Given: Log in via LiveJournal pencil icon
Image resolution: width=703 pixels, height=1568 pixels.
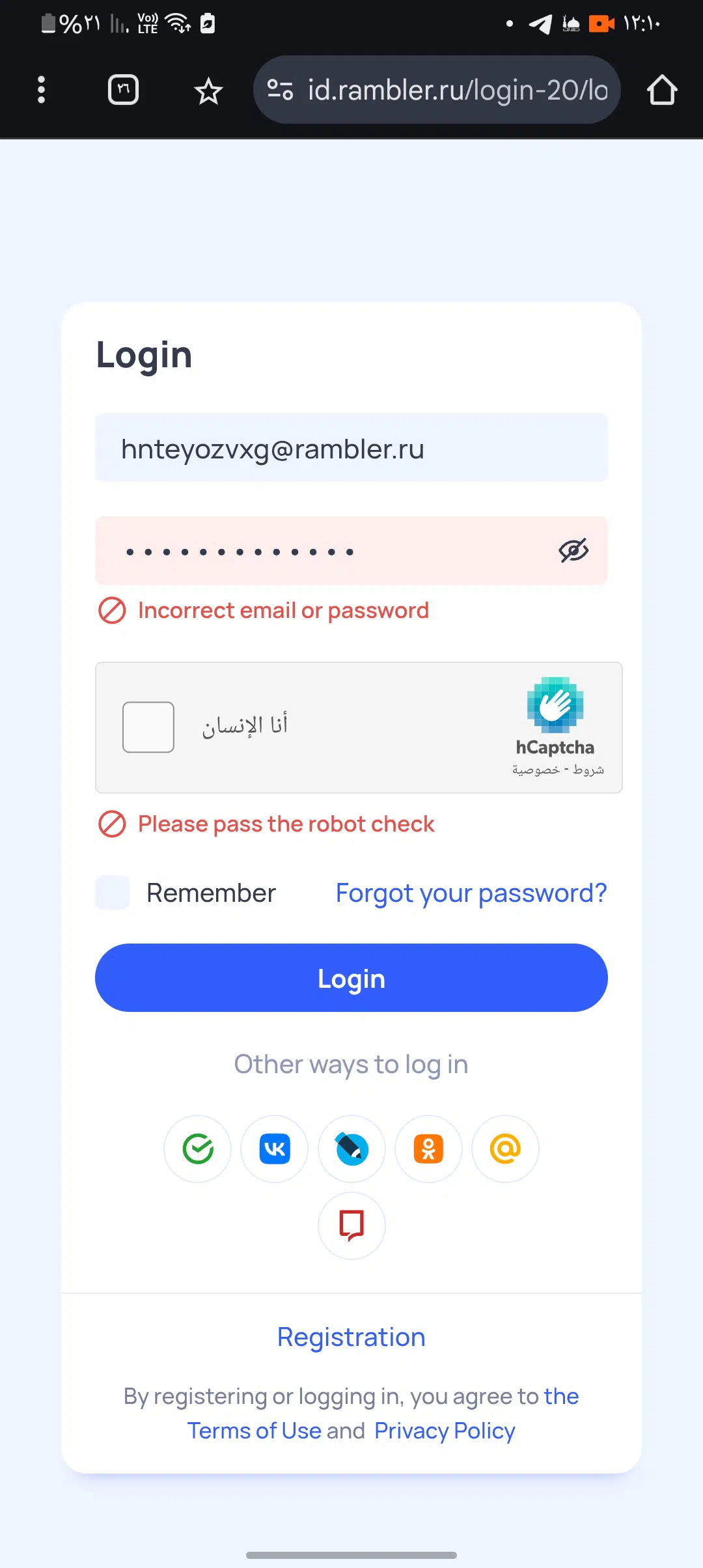Looking at the screenshot, I should pos(351,1149).
